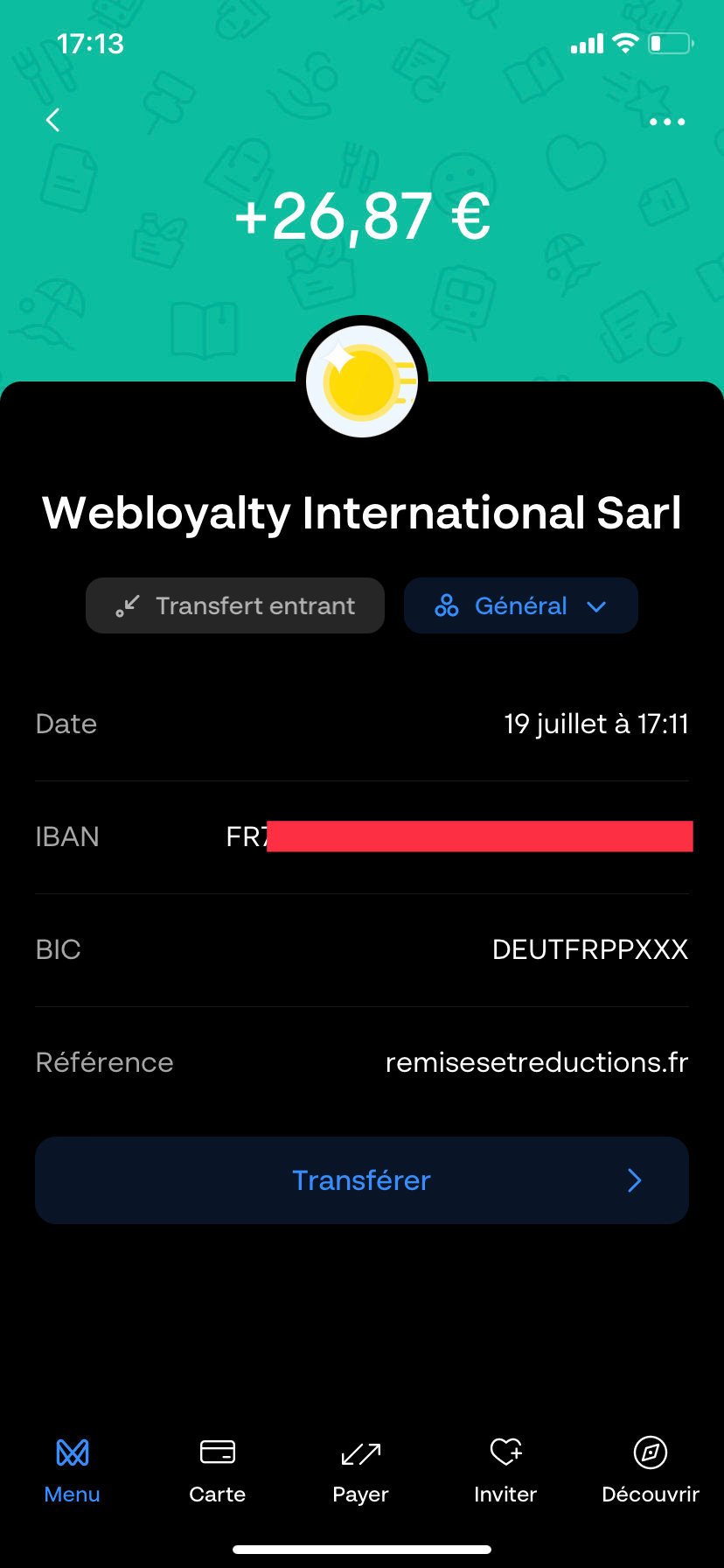Tap the Transférer button
The image size is (724, 1568).
[362, 1180]
